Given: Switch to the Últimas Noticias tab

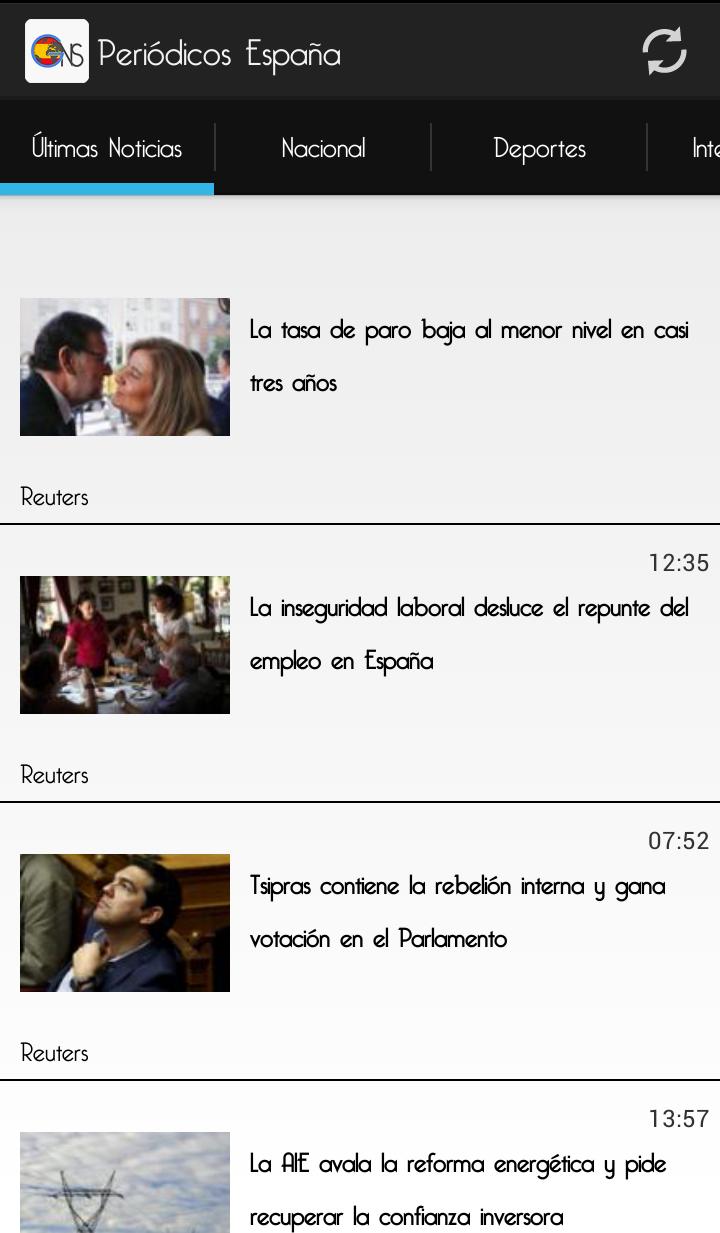Looking at the screenshot, I should (107, 149).
